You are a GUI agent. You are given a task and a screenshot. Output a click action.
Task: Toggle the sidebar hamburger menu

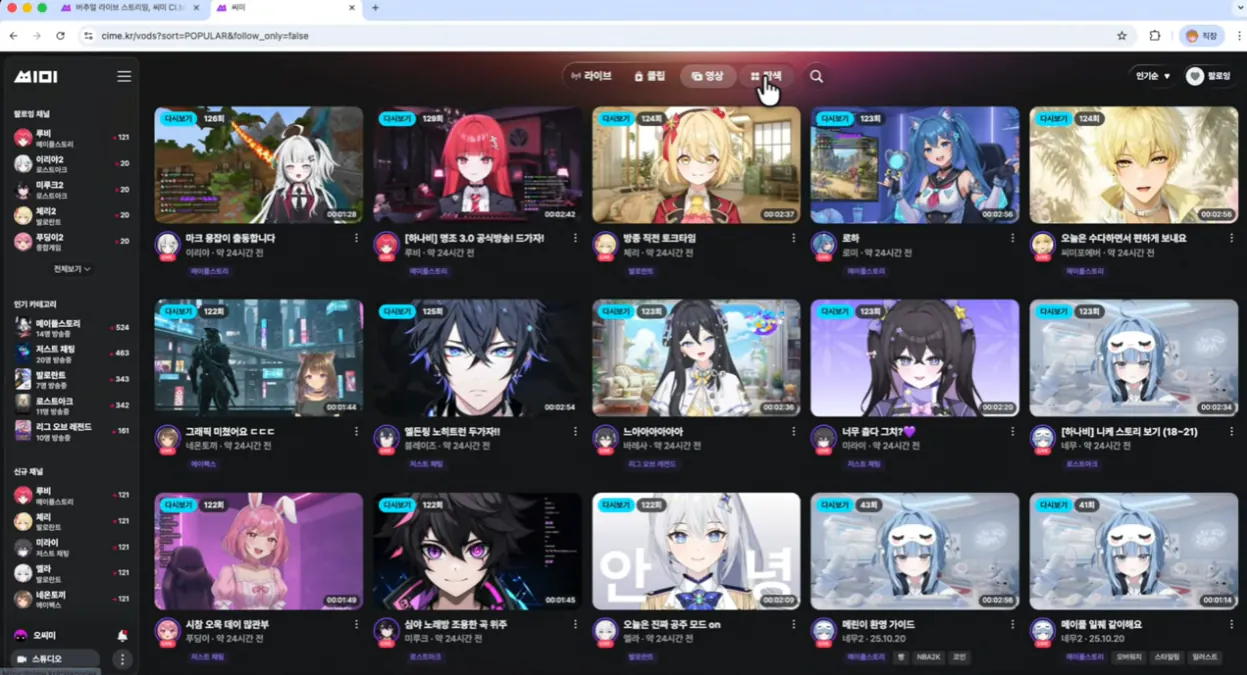point(124,76)
